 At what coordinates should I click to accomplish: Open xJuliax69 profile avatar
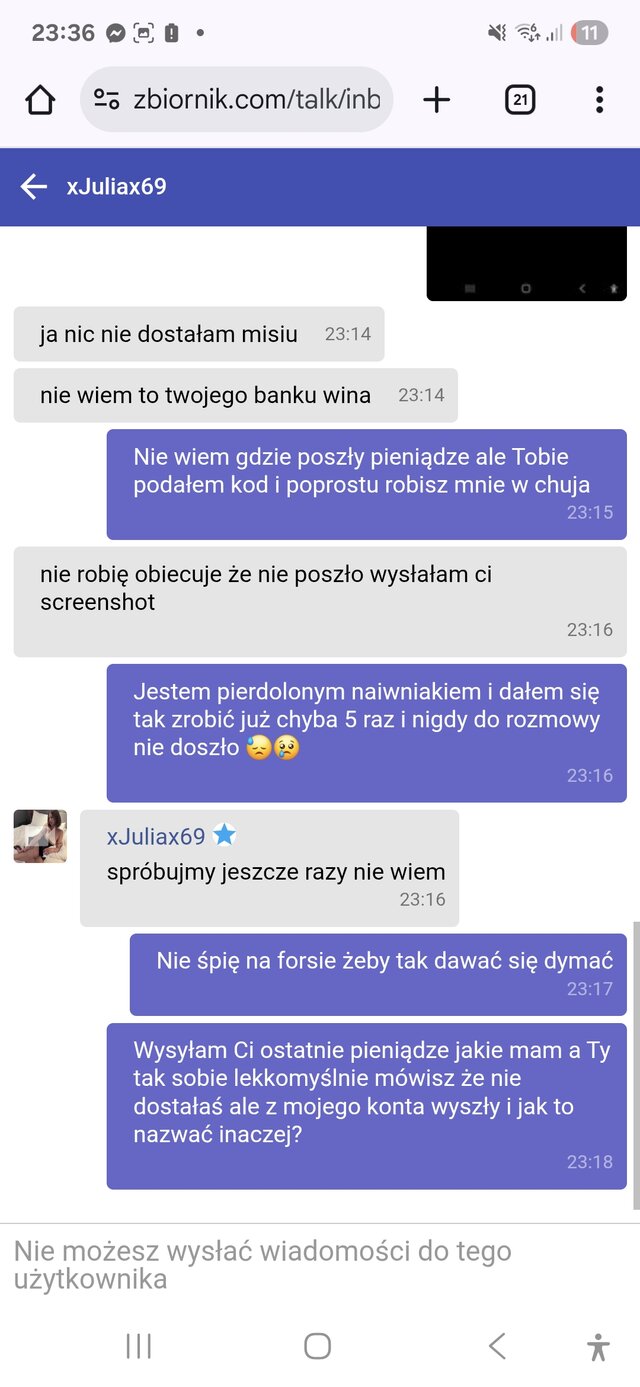tap(40, 836)
